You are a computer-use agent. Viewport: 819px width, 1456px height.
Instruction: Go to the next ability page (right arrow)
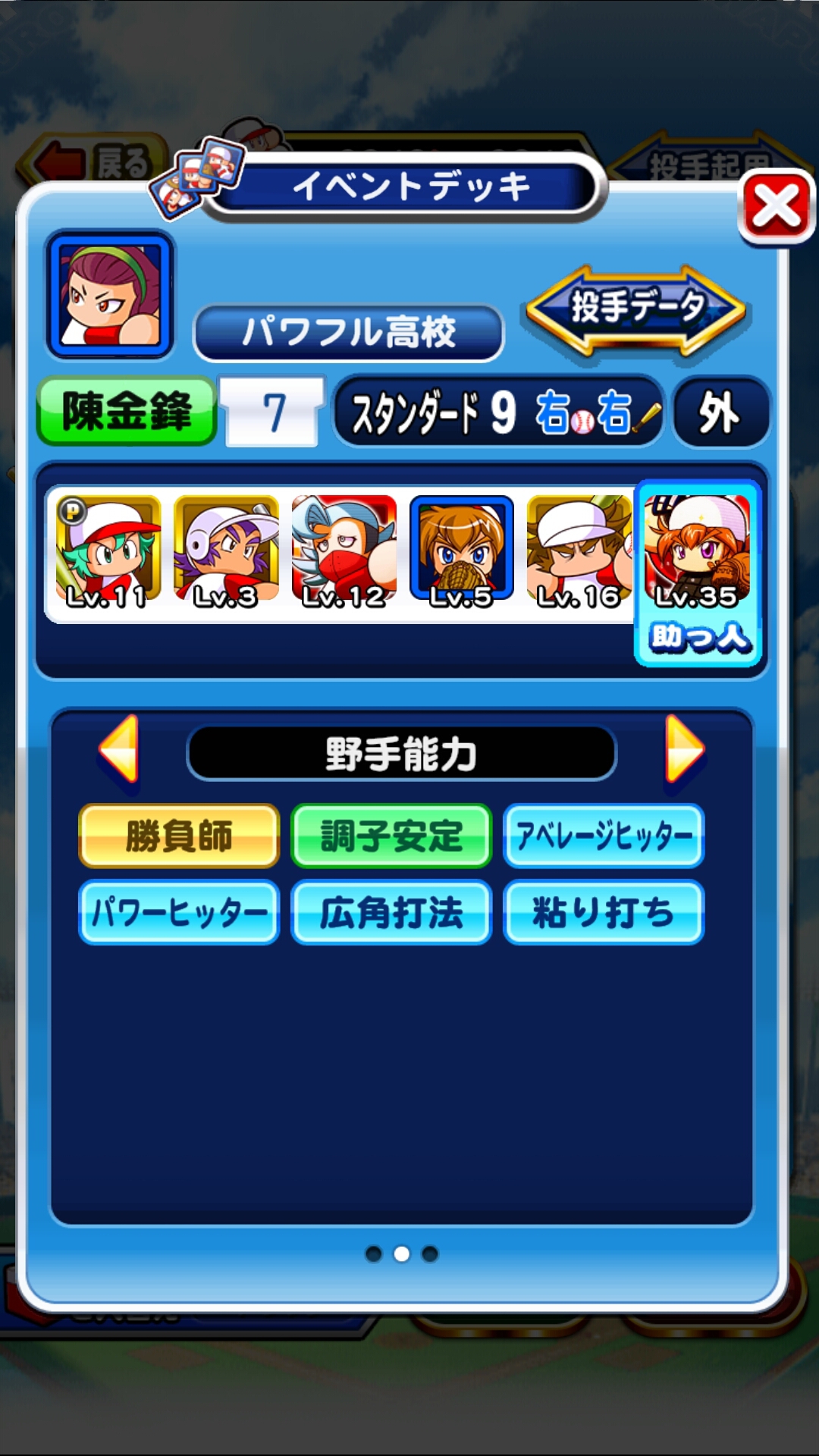point(685,749)
